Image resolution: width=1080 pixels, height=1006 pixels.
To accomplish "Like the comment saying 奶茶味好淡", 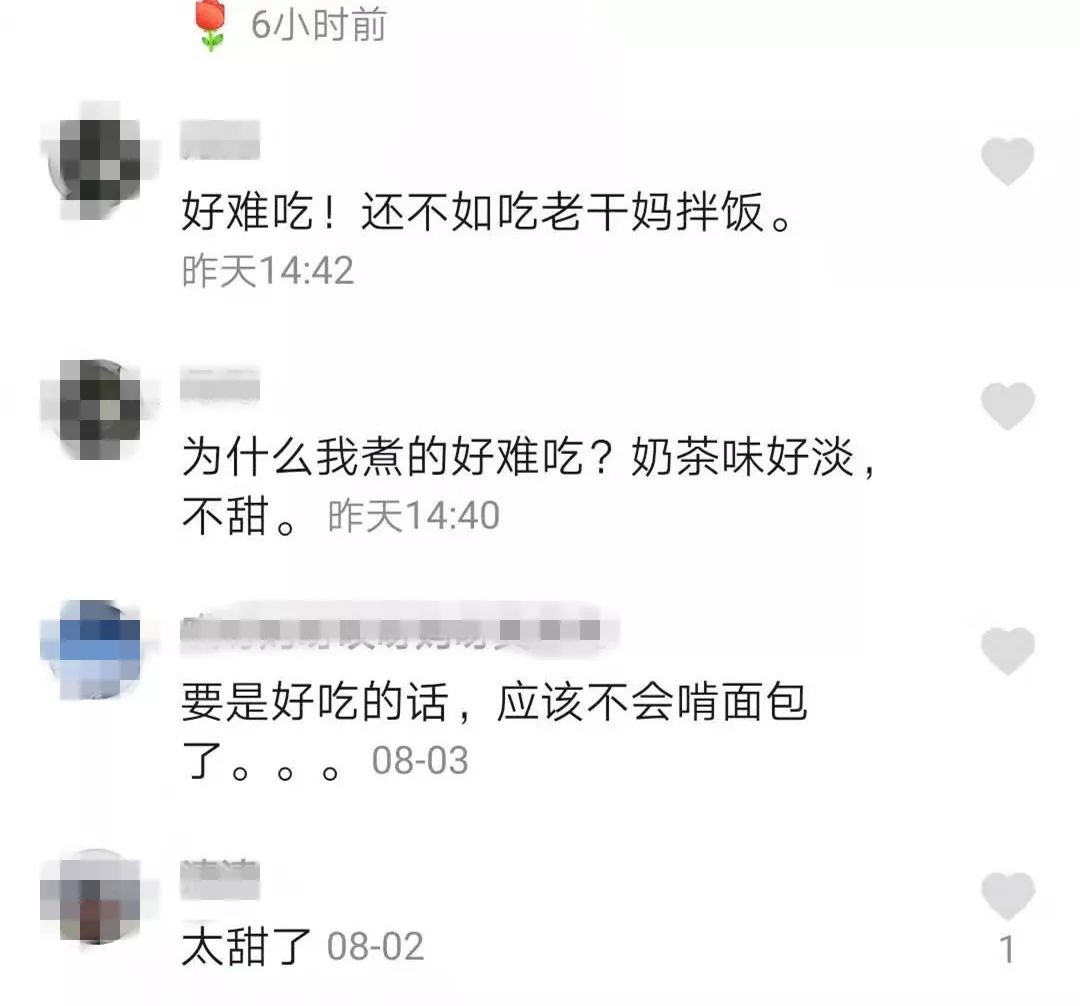I will (x=1007, y=406).
